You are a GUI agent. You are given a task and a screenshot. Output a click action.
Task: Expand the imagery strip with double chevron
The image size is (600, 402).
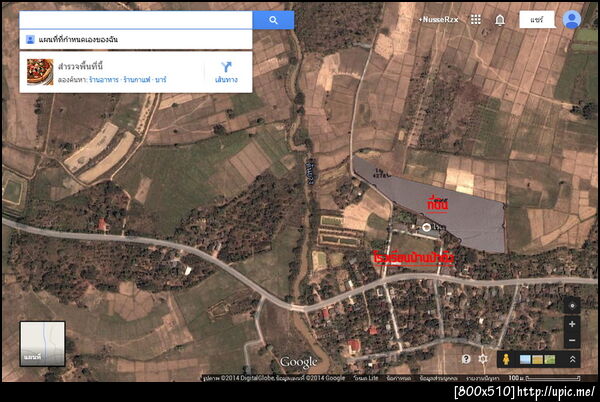(x=572, y=359)
